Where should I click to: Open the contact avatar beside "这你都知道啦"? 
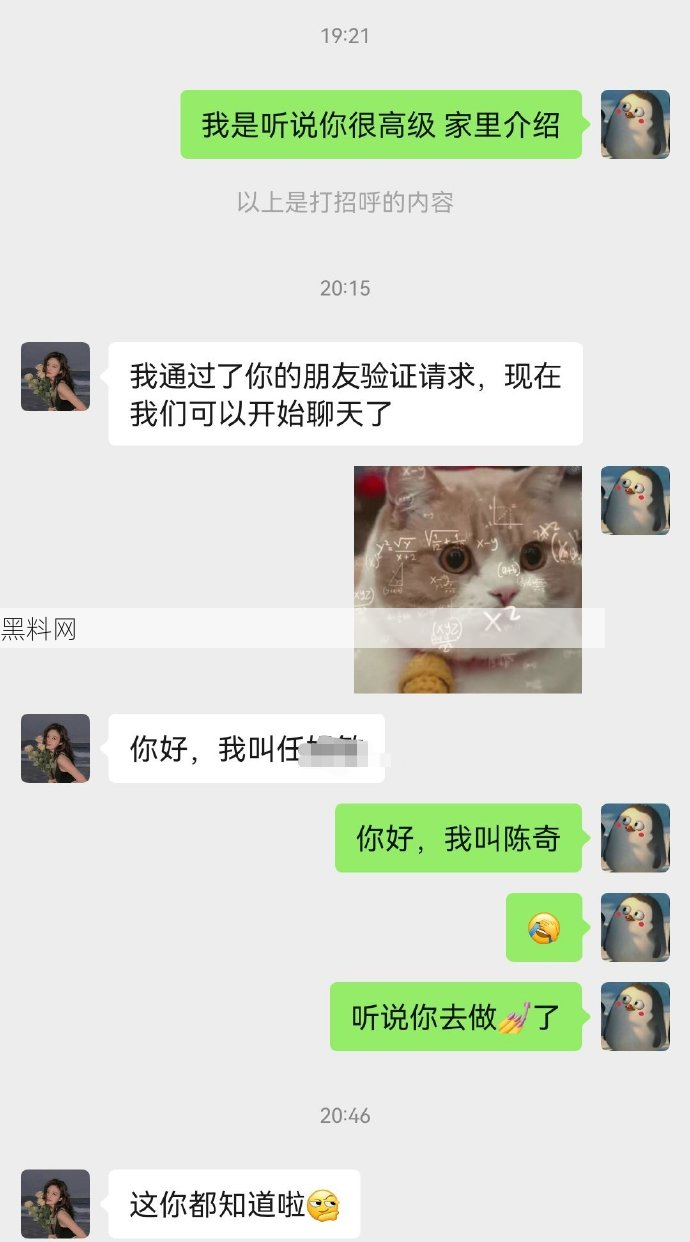55,1204
